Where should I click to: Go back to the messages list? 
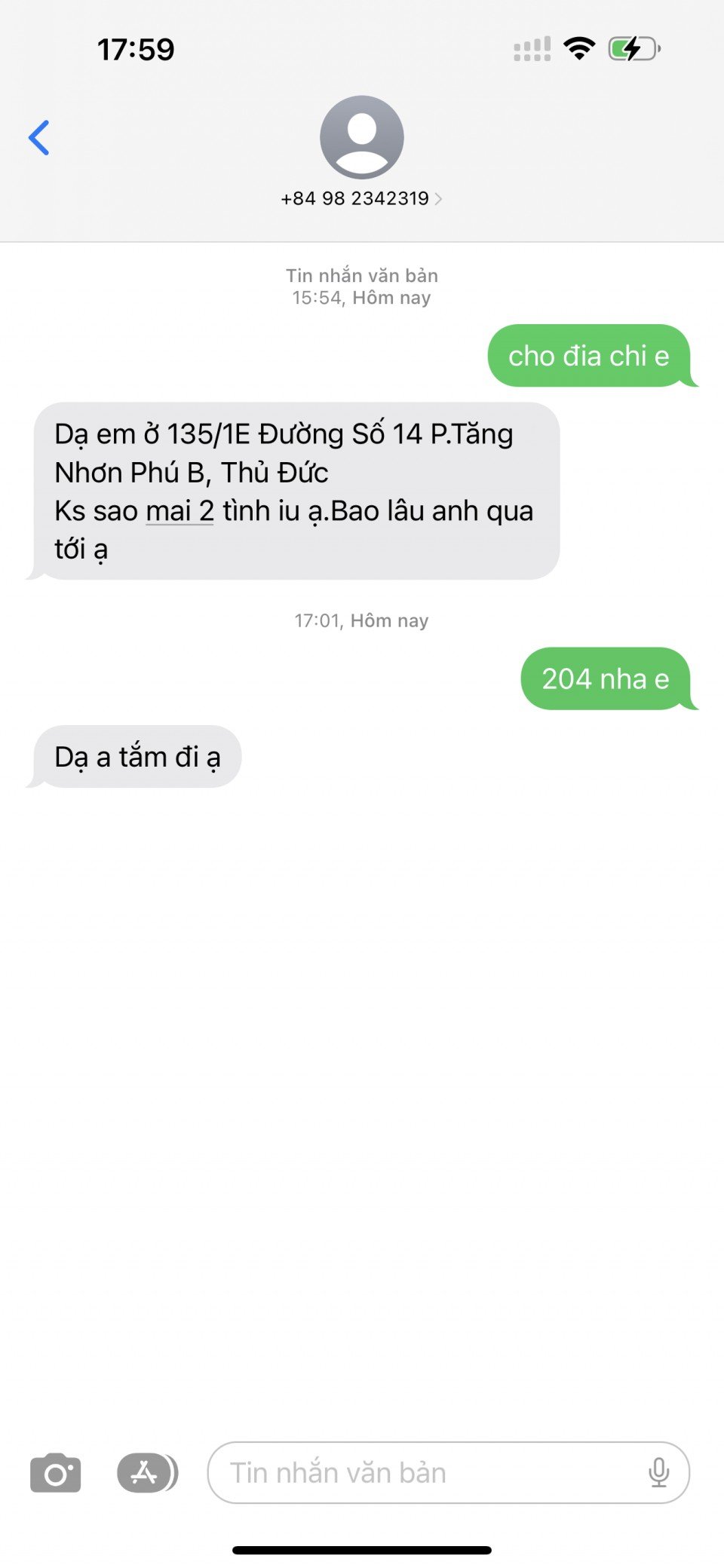click(39, 138)
